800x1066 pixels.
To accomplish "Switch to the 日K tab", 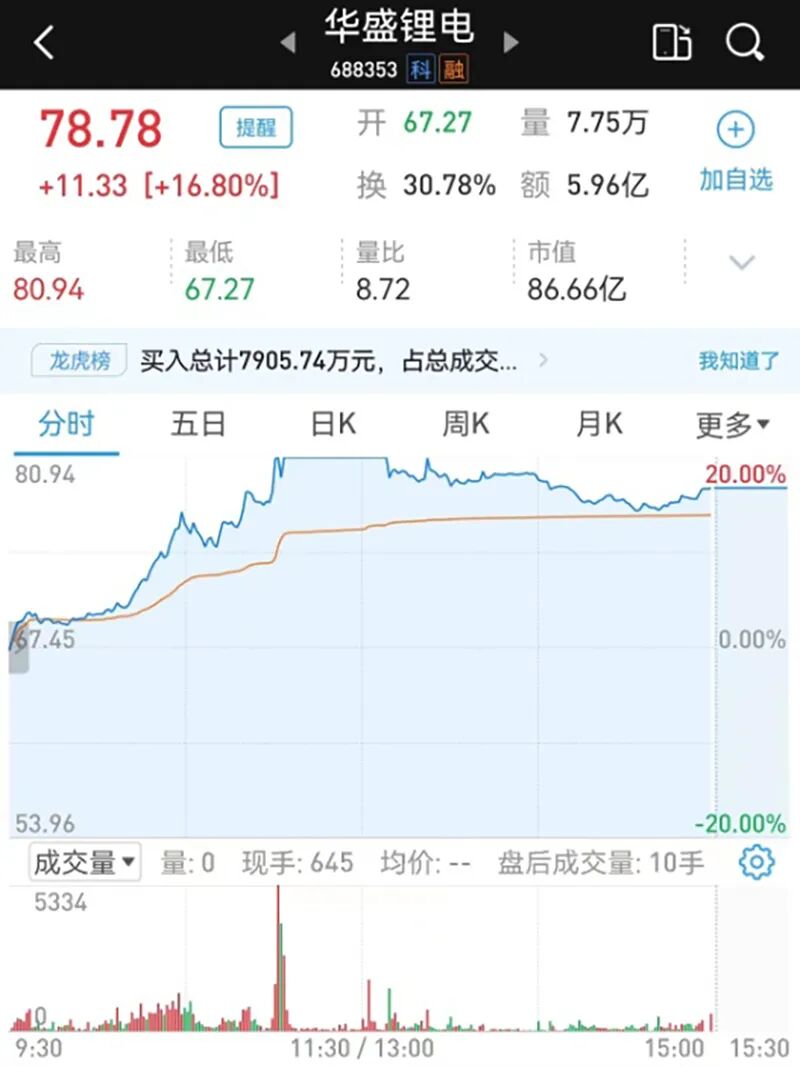I will point(333,425).
